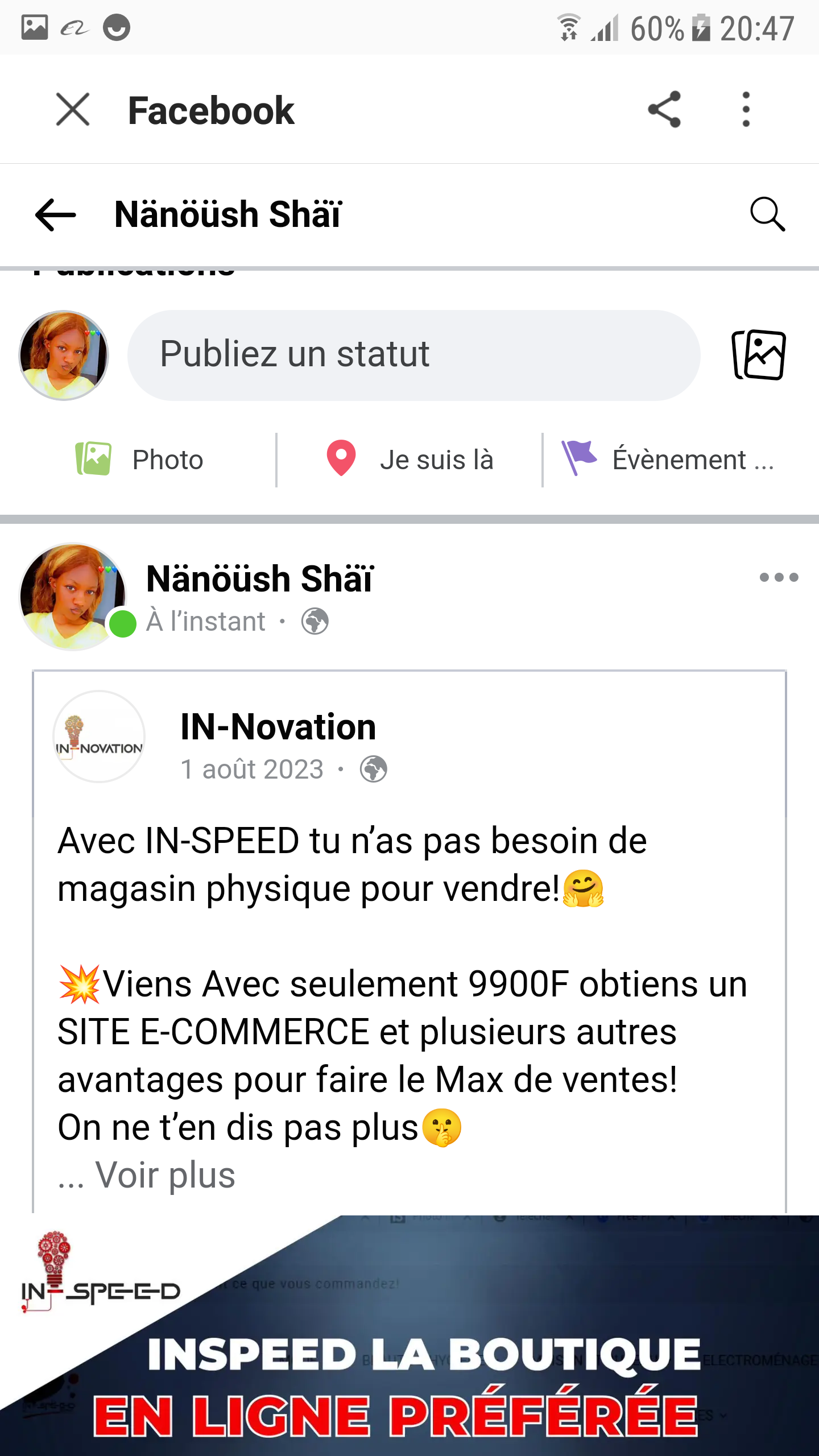
Task: Create an Évènement post
Action: (668, 460)
